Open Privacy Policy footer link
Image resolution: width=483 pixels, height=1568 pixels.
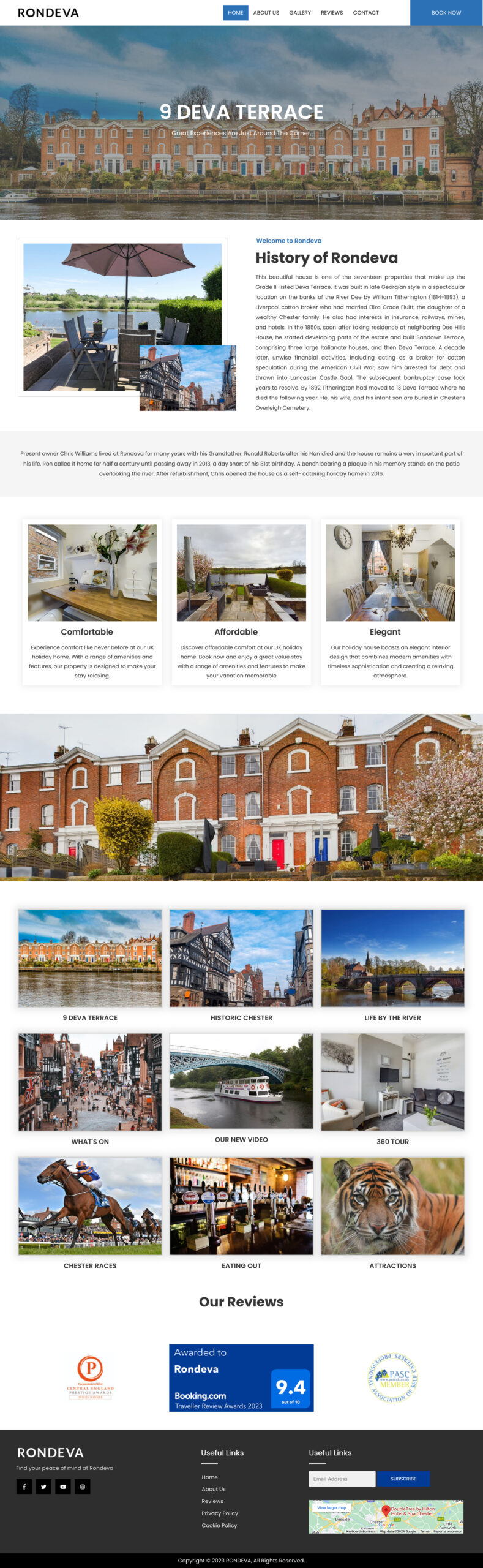point(220,1513)
